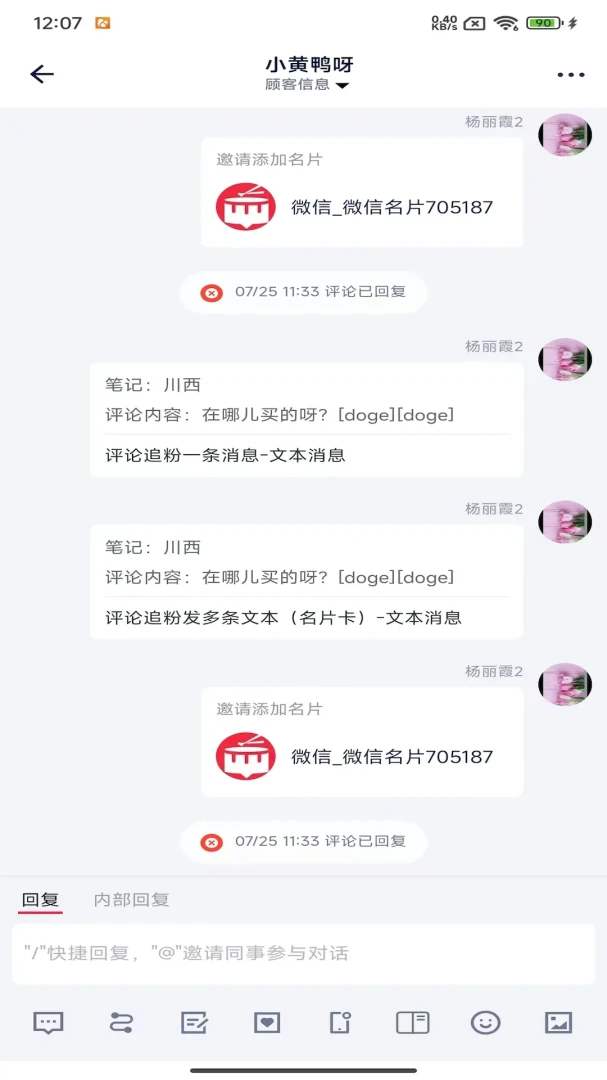Open the note with pencil icon

click(194, 1023)
